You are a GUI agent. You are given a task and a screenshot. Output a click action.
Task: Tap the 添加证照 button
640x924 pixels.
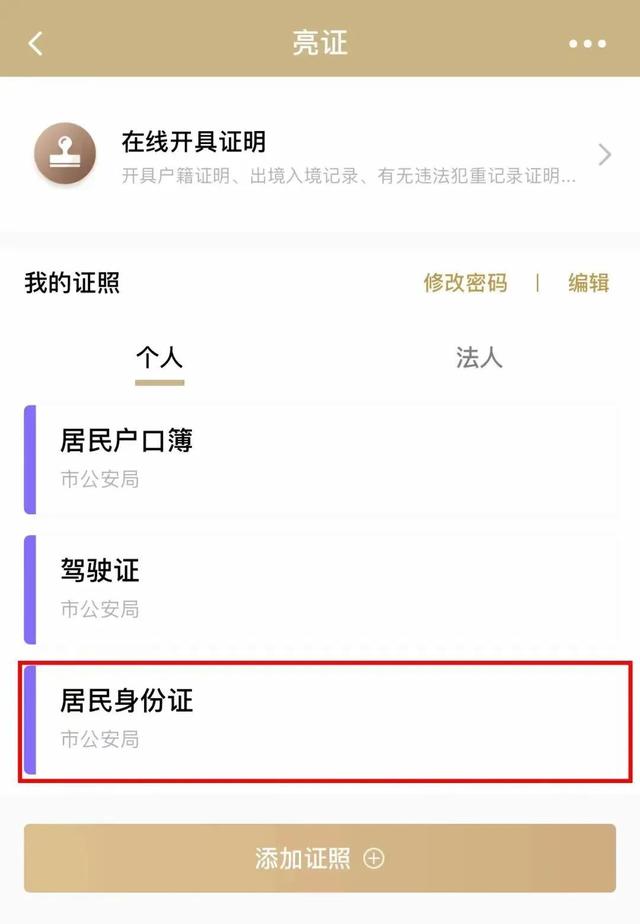[x=320, y=858]
